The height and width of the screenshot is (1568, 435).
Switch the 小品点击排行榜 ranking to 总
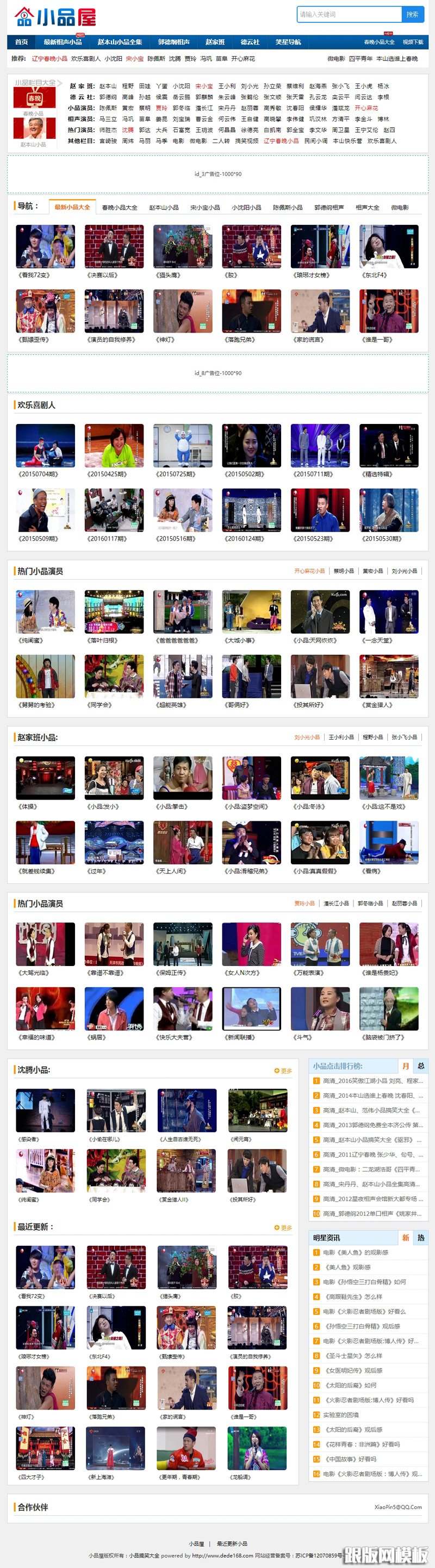point(420,1066)
